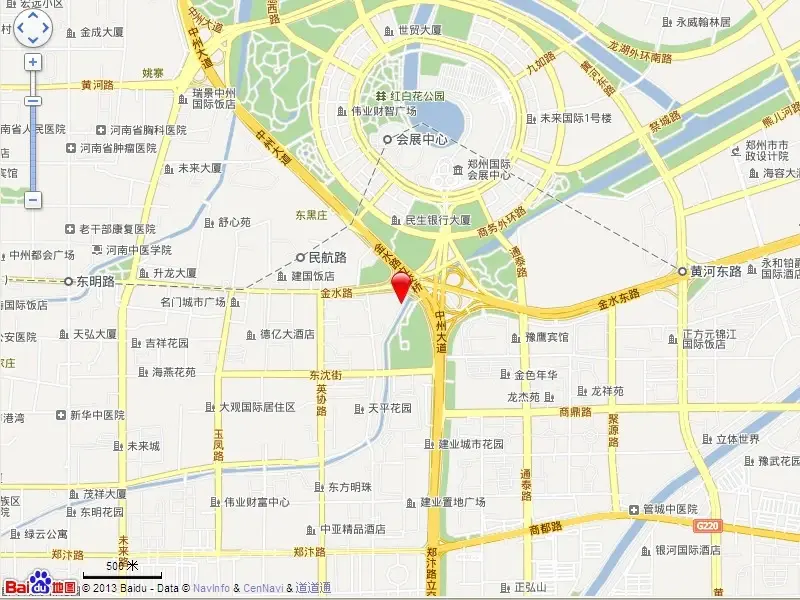Pan the map left with the arrow

[x=19, y=30]
